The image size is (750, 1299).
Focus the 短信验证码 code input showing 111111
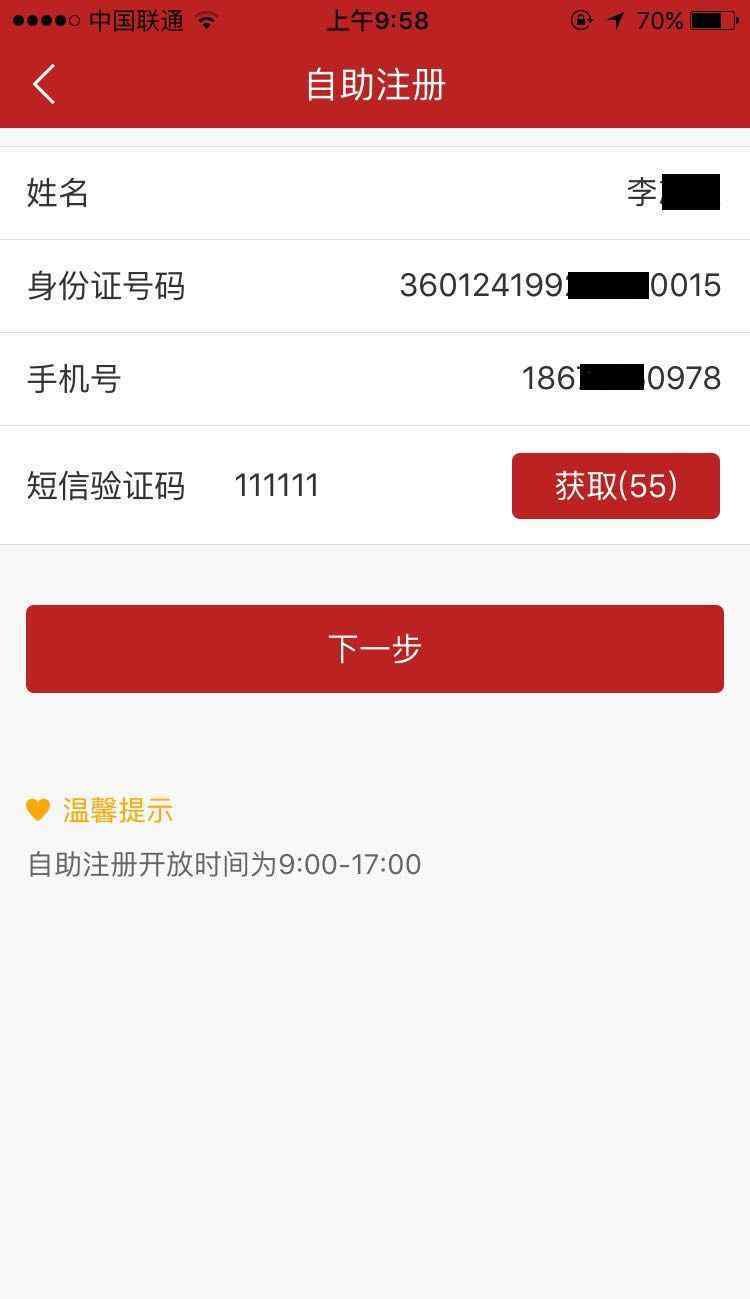pos(360,486)
